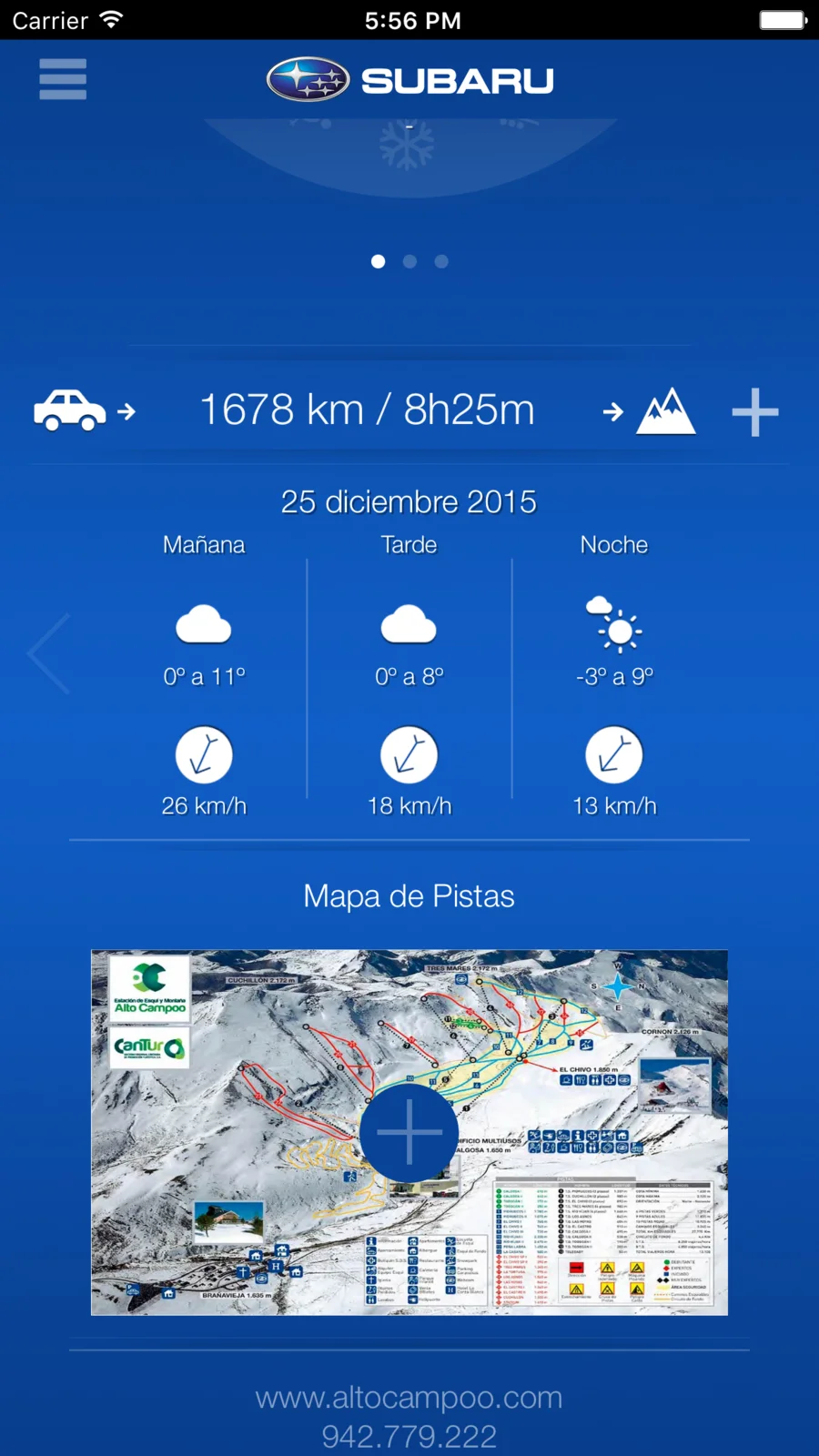Select the second page indicator dot

[409, 261]
